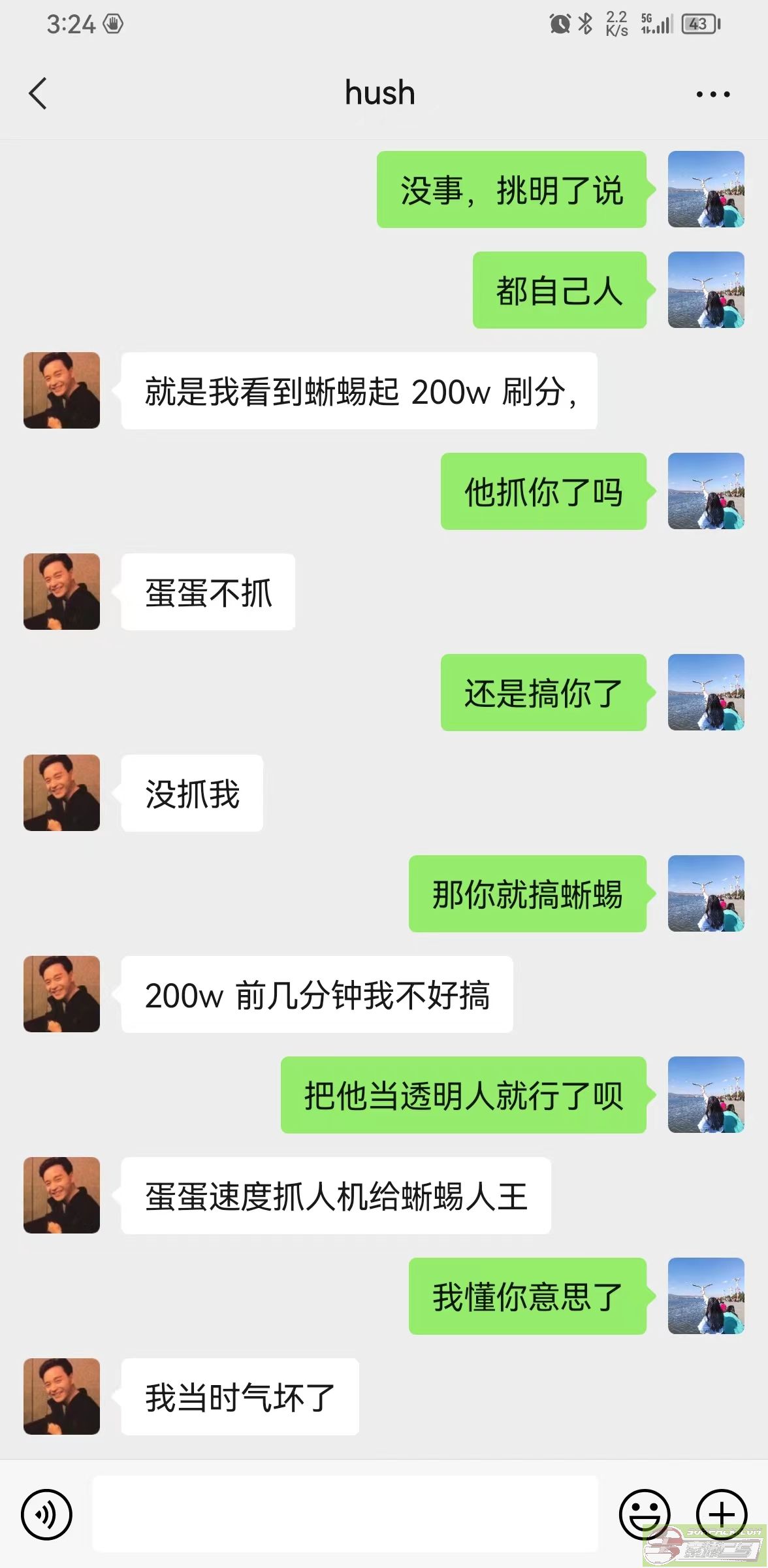Image resolution: width=768 pixels, height=1568 pixels.
Task: Select the 蛋蛋不抓 message bubble
Action: (x=207, y=591)
